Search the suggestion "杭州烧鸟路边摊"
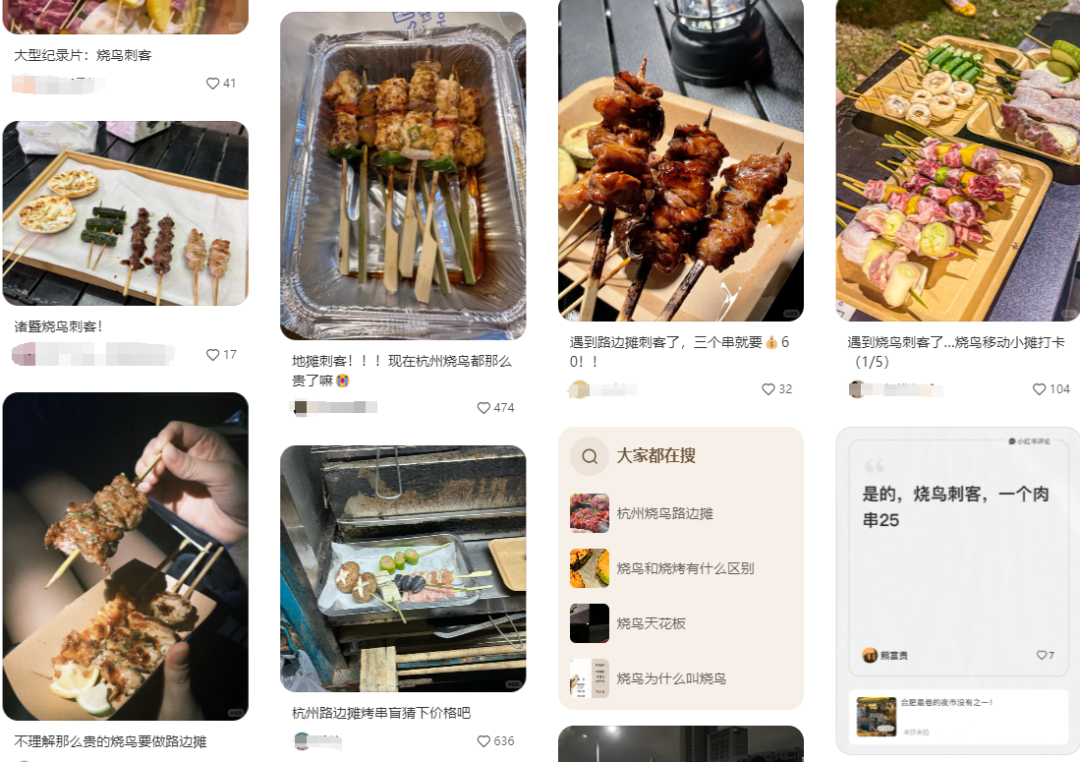This screenshot has height=762, width=1080. click(665, 513)
